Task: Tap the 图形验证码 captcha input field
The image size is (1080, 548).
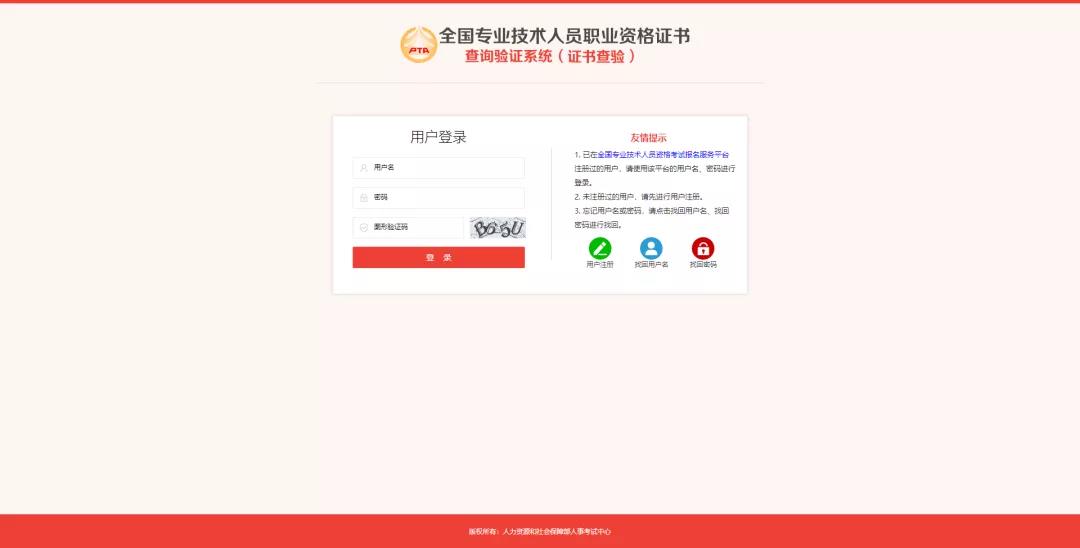Action: [x=408, y=227]
